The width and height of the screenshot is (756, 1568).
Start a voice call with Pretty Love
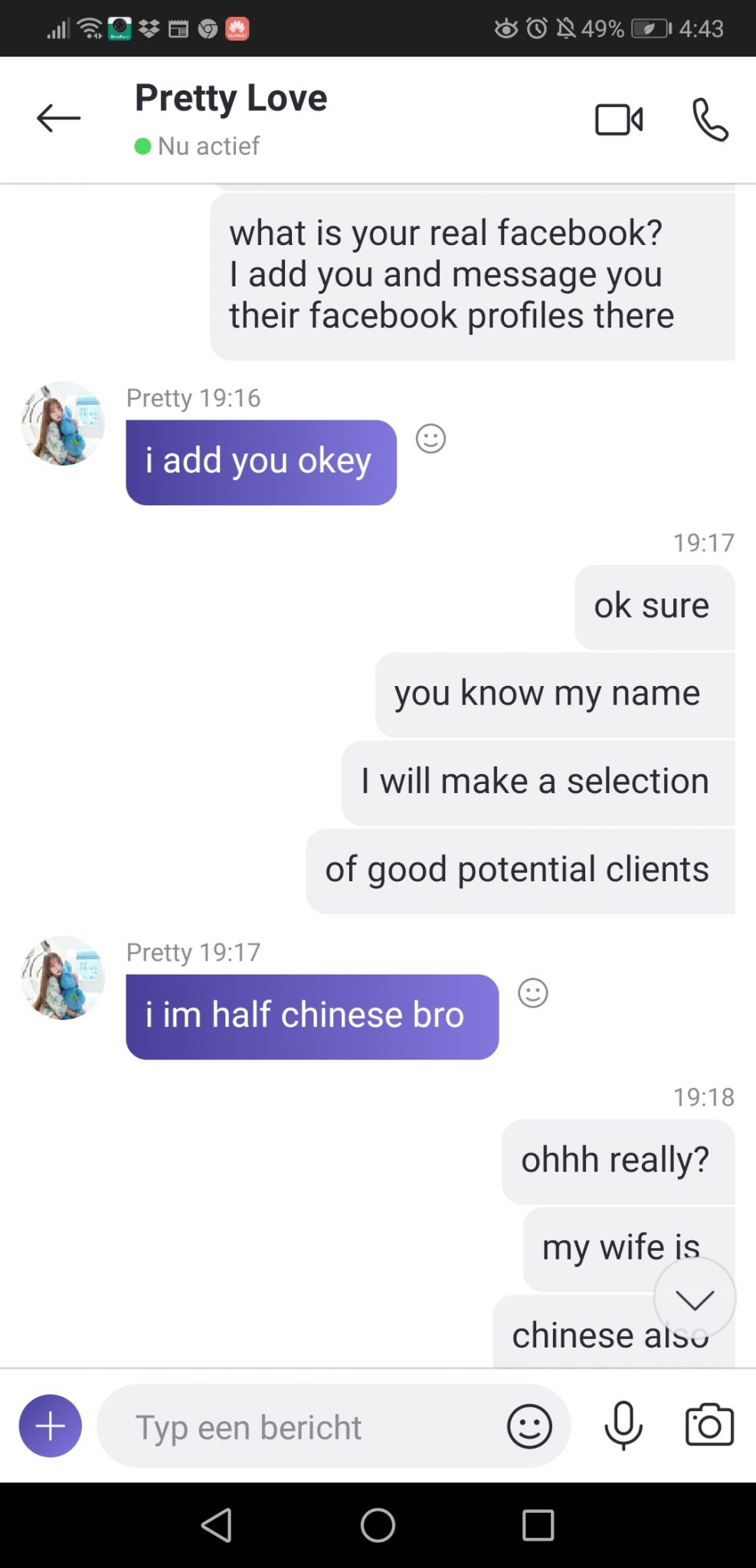(710, 119)
